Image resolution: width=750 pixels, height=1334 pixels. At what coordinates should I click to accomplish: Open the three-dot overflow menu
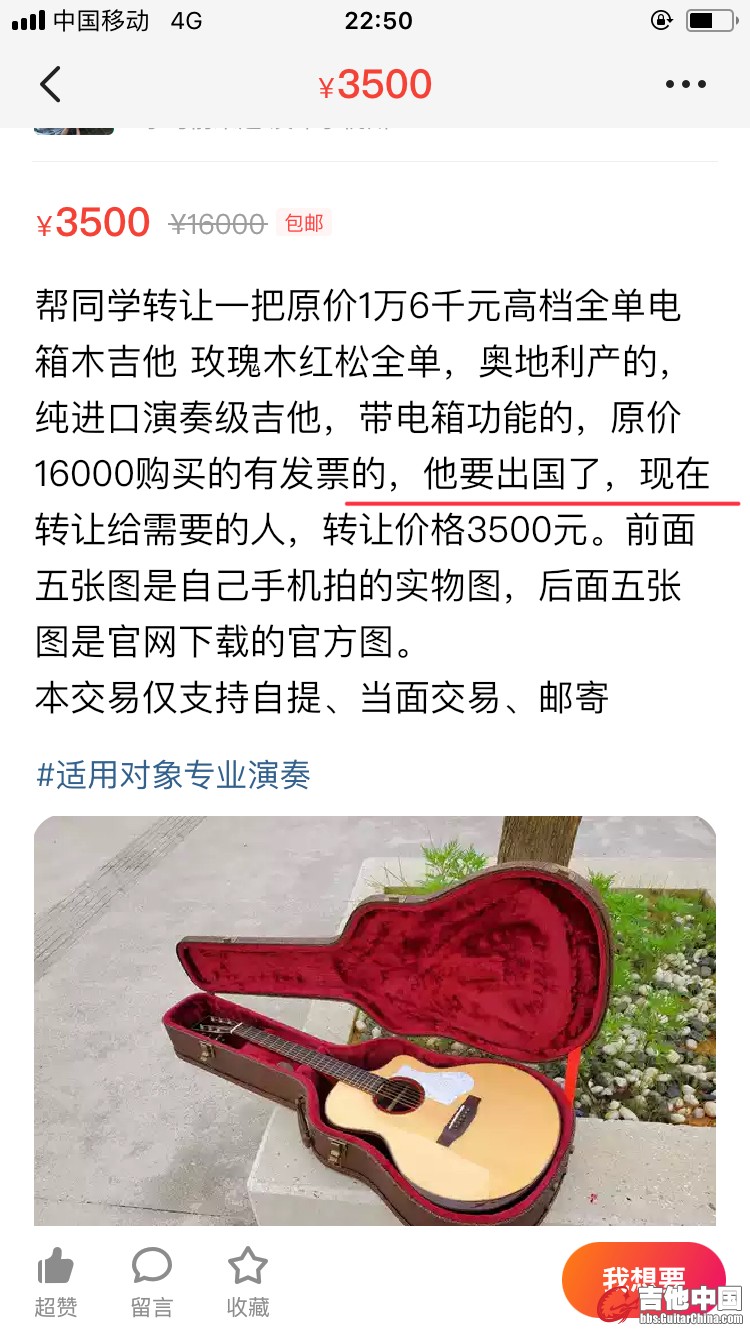click(x=685, y=85)
